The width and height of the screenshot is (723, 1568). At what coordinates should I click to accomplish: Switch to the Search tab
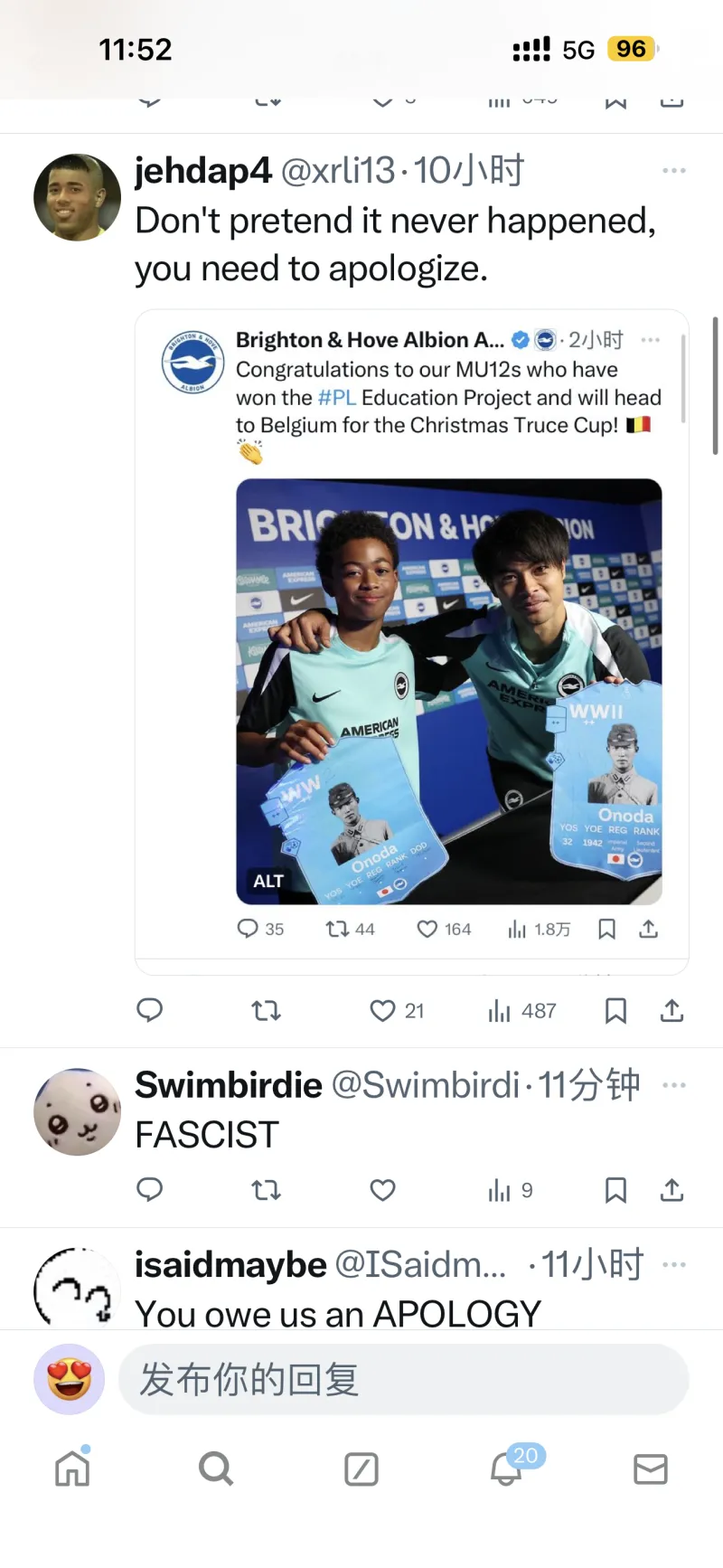click(216, 1469)
